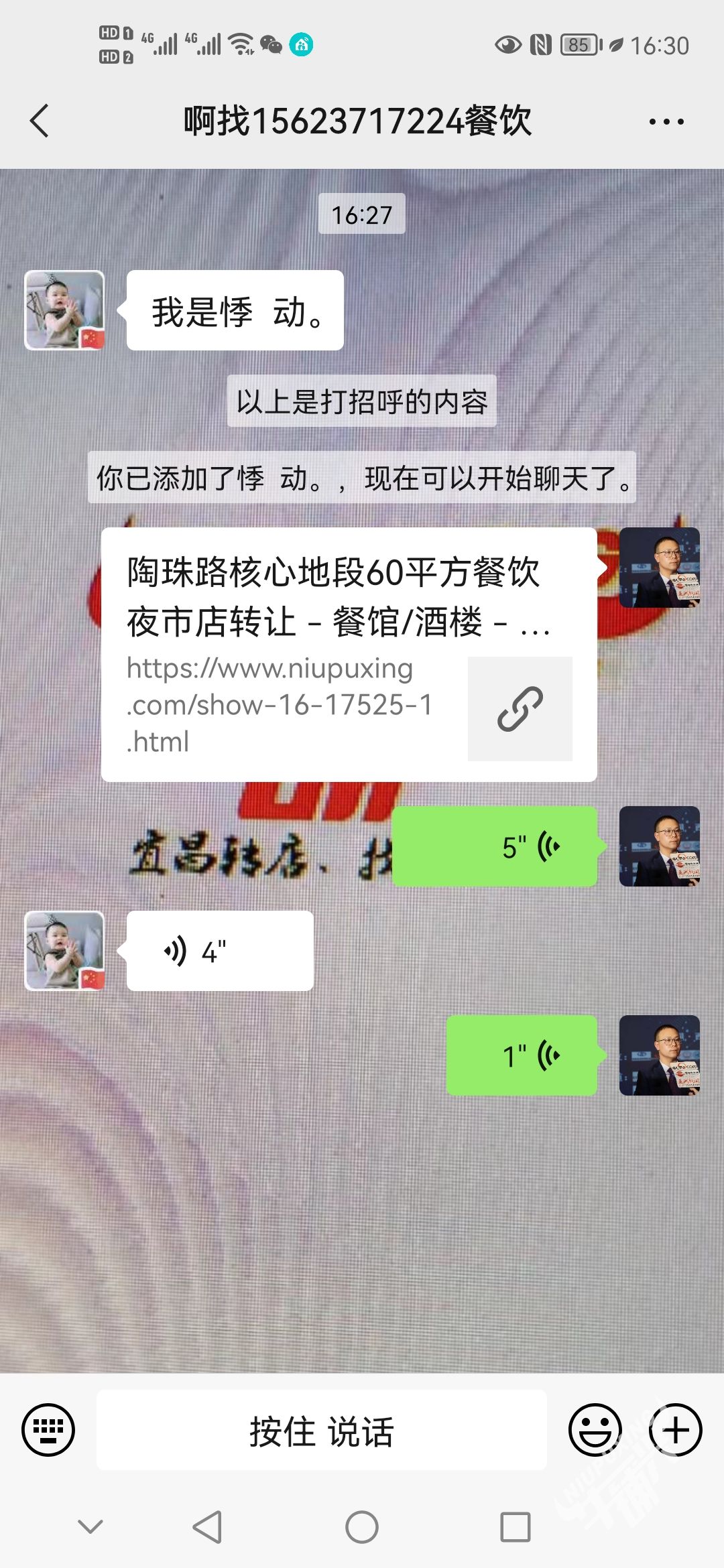Switch to keyboard text input

coord(48,1429)
